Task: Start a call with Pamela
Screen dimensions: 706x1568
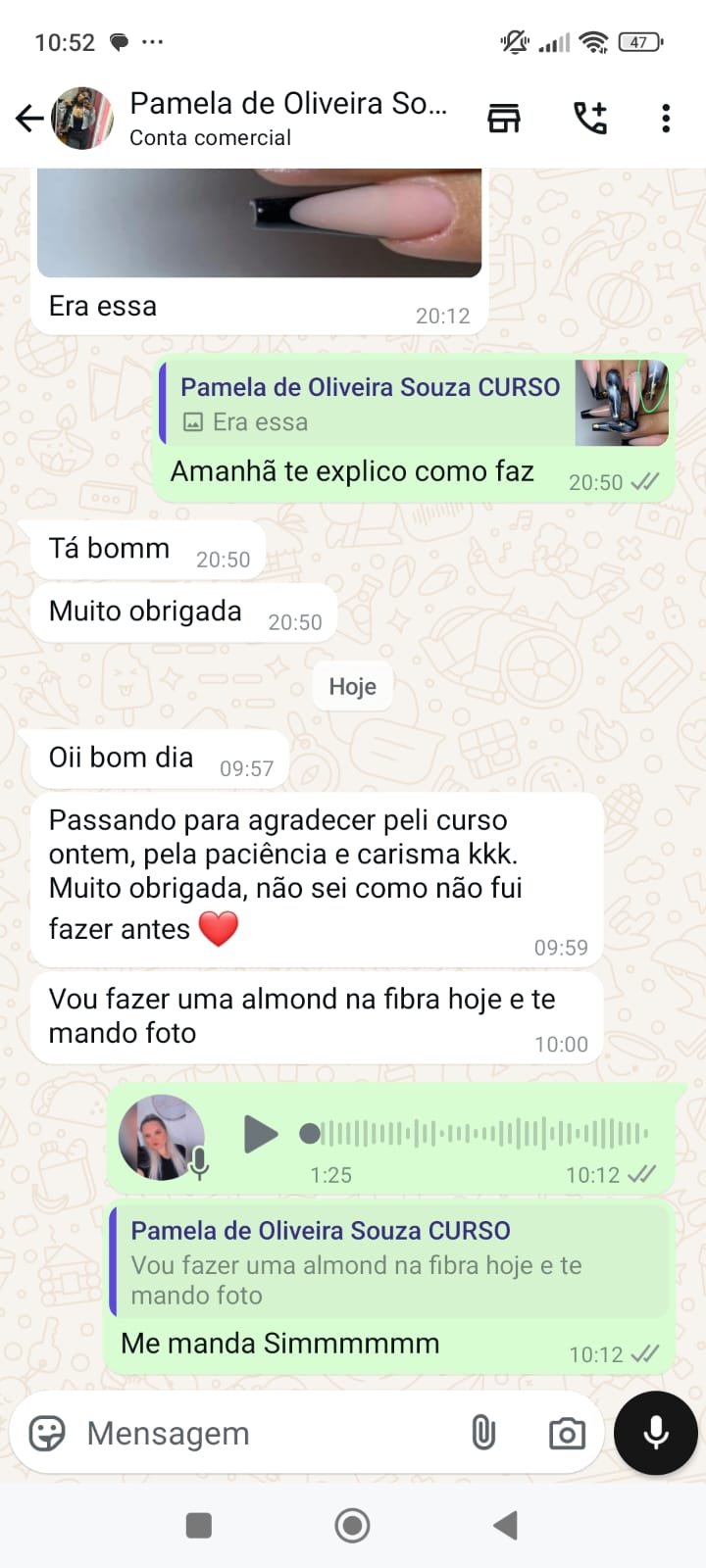Action: coord(590,119)
